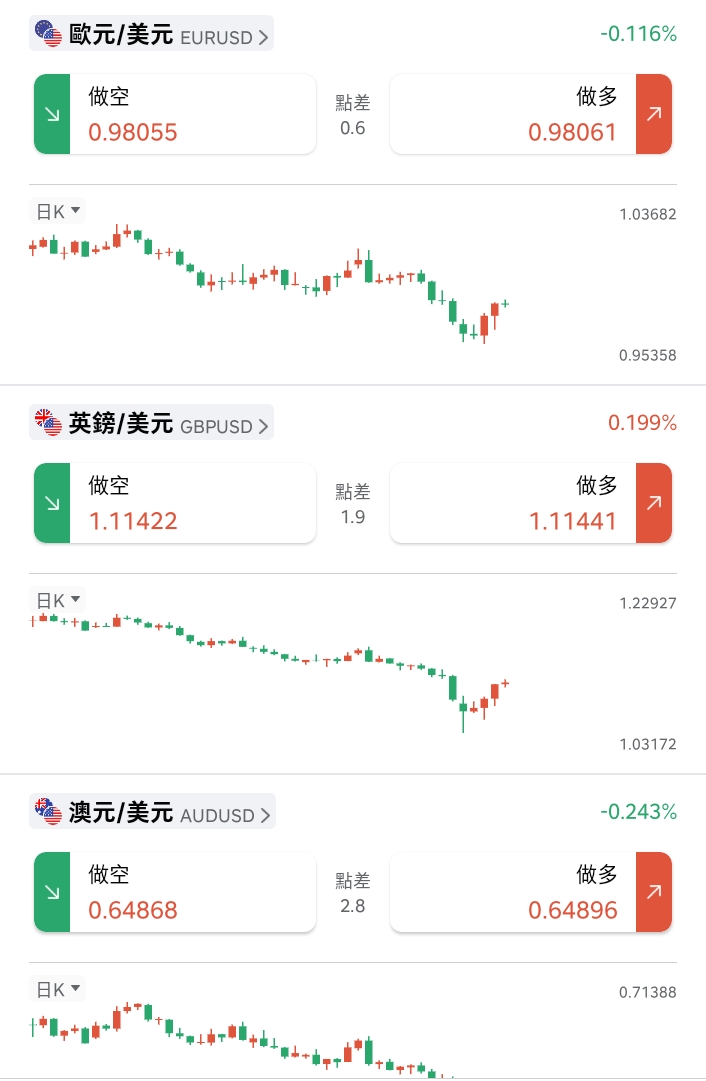706x1081 pixels.
Task: Open the 歐元/美元 EURUSD detail page
Action: (x=151, y=36)
